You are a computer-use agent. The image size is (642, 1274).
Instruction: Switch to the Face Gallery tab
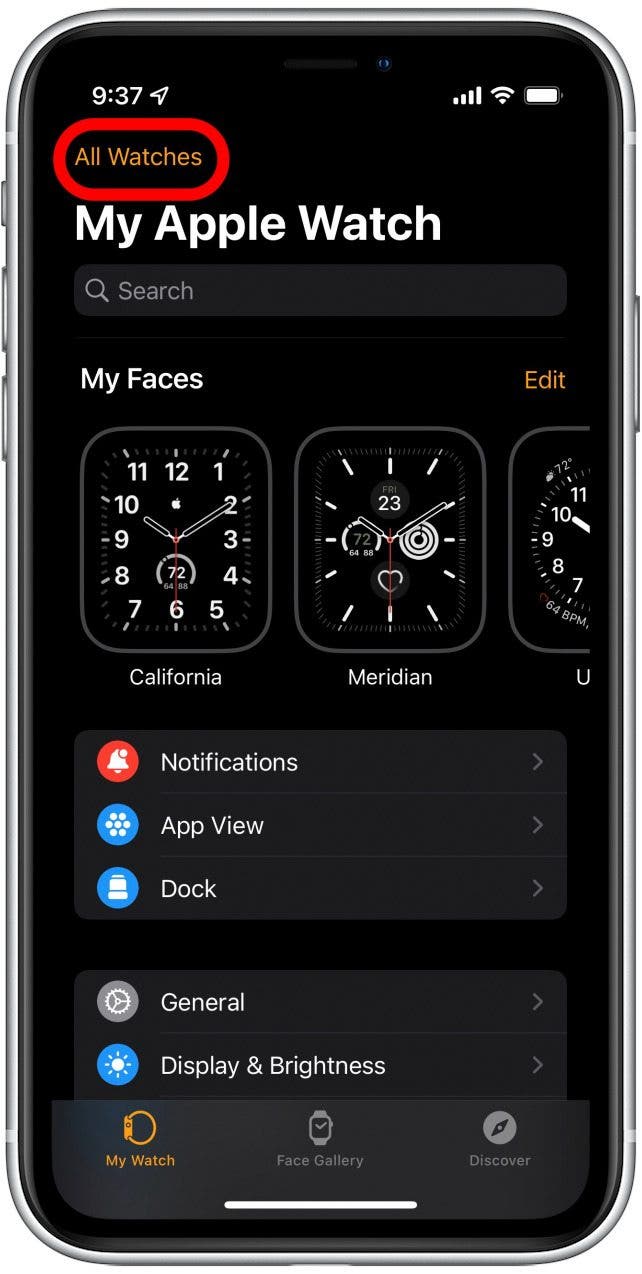coord(320,1139)
